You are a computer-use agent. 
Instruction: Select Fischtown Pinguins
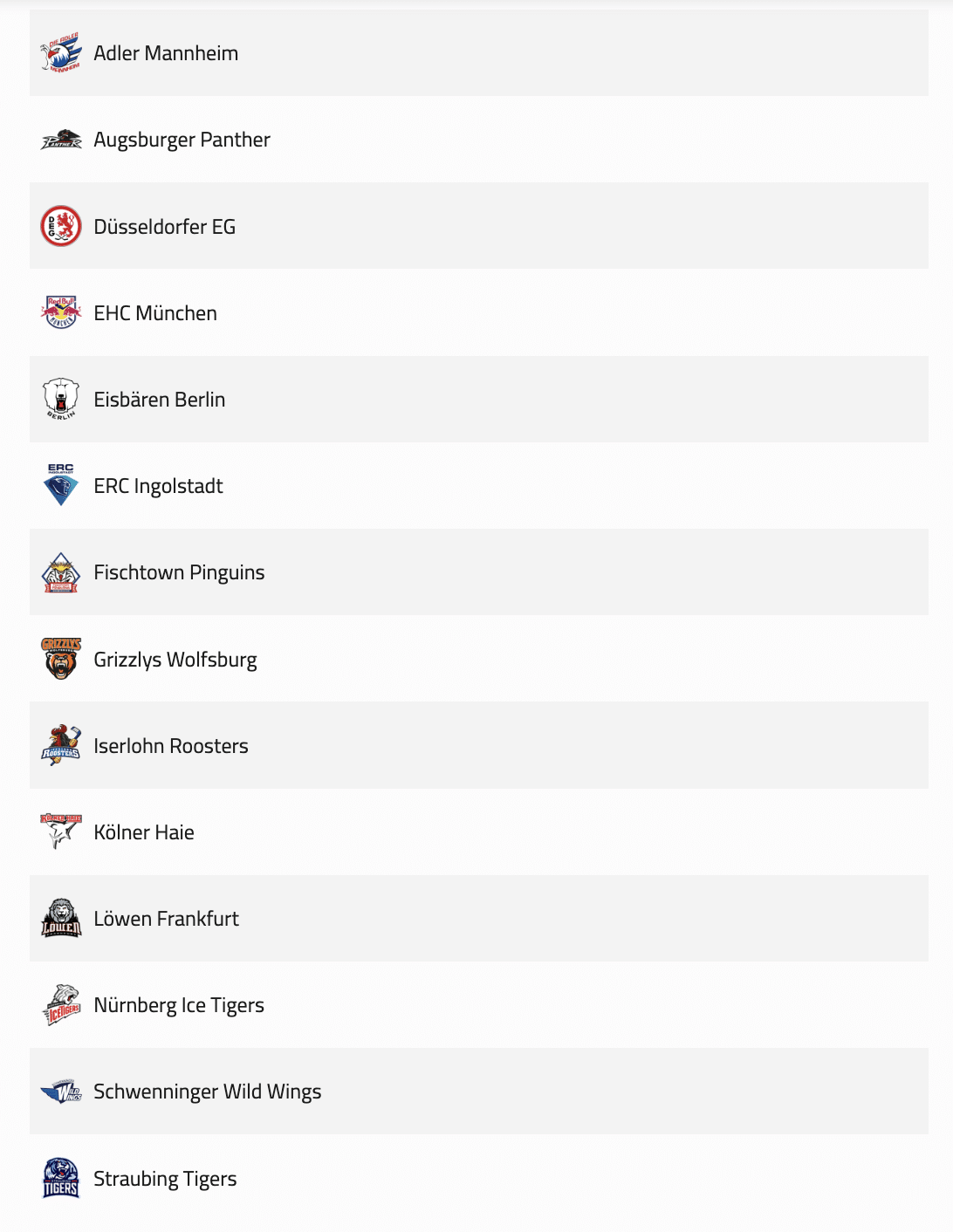179,572
